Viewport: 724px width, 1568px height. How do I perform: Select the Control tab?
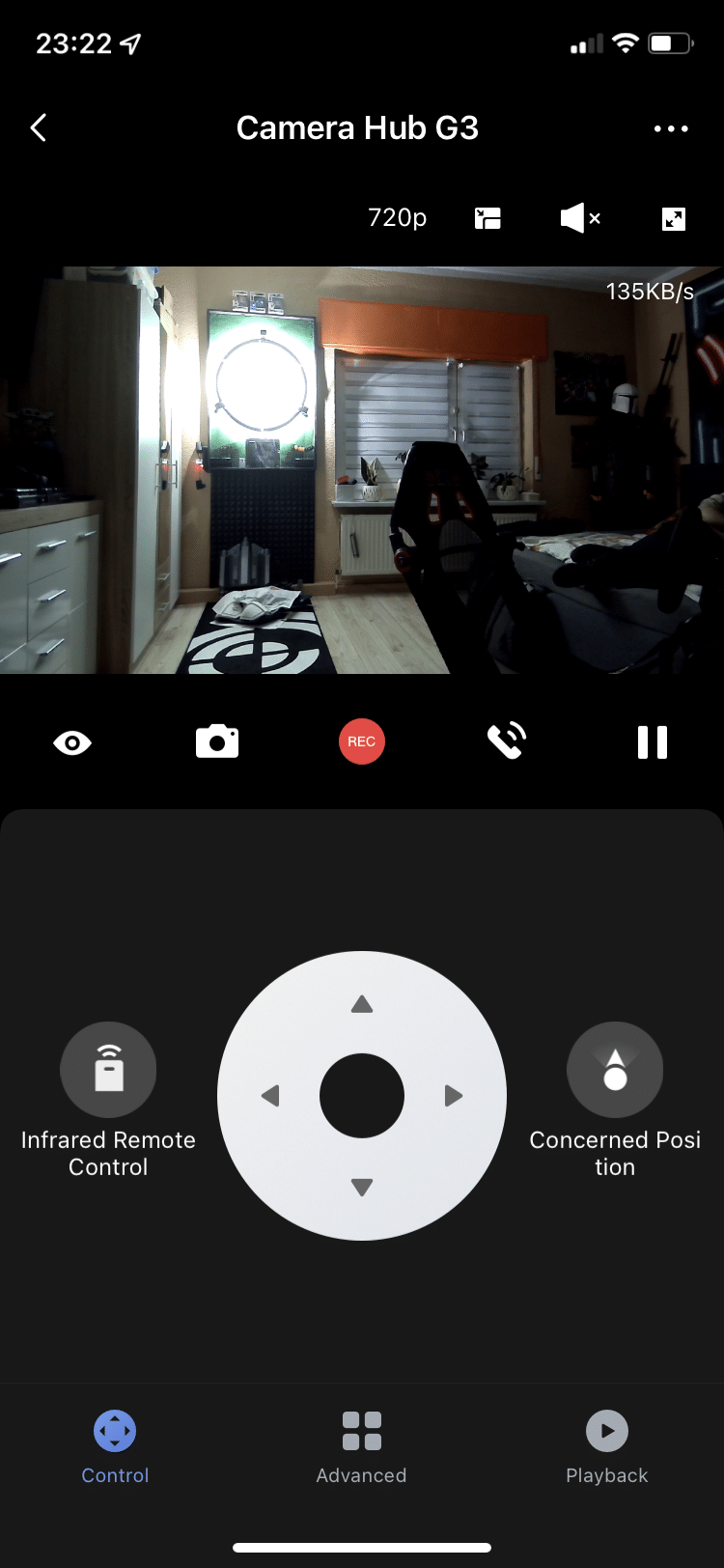pyautogui.click(x=115, y=1445)
